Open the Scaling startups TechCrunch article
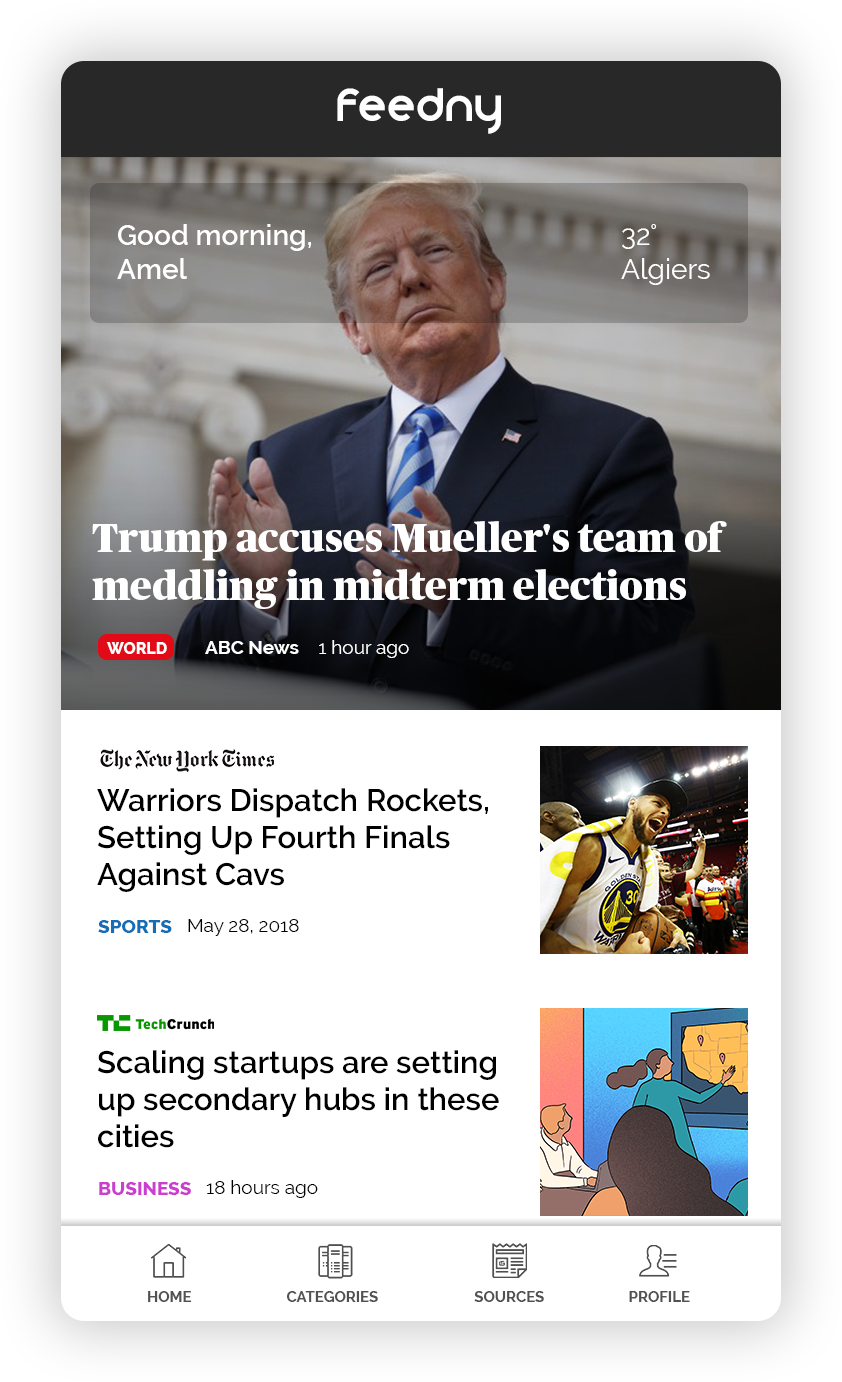 point(297,1099)
